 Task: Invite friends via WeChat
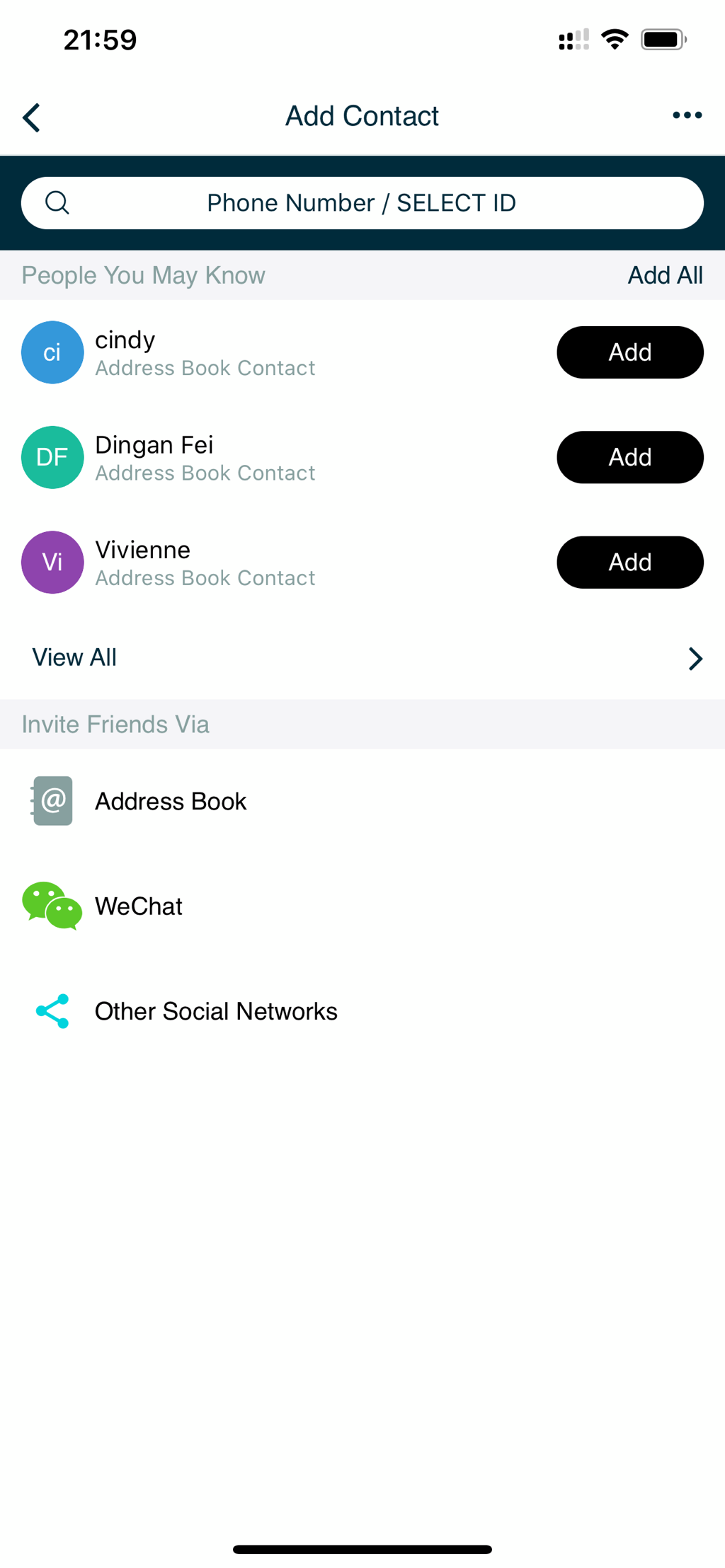139,906
